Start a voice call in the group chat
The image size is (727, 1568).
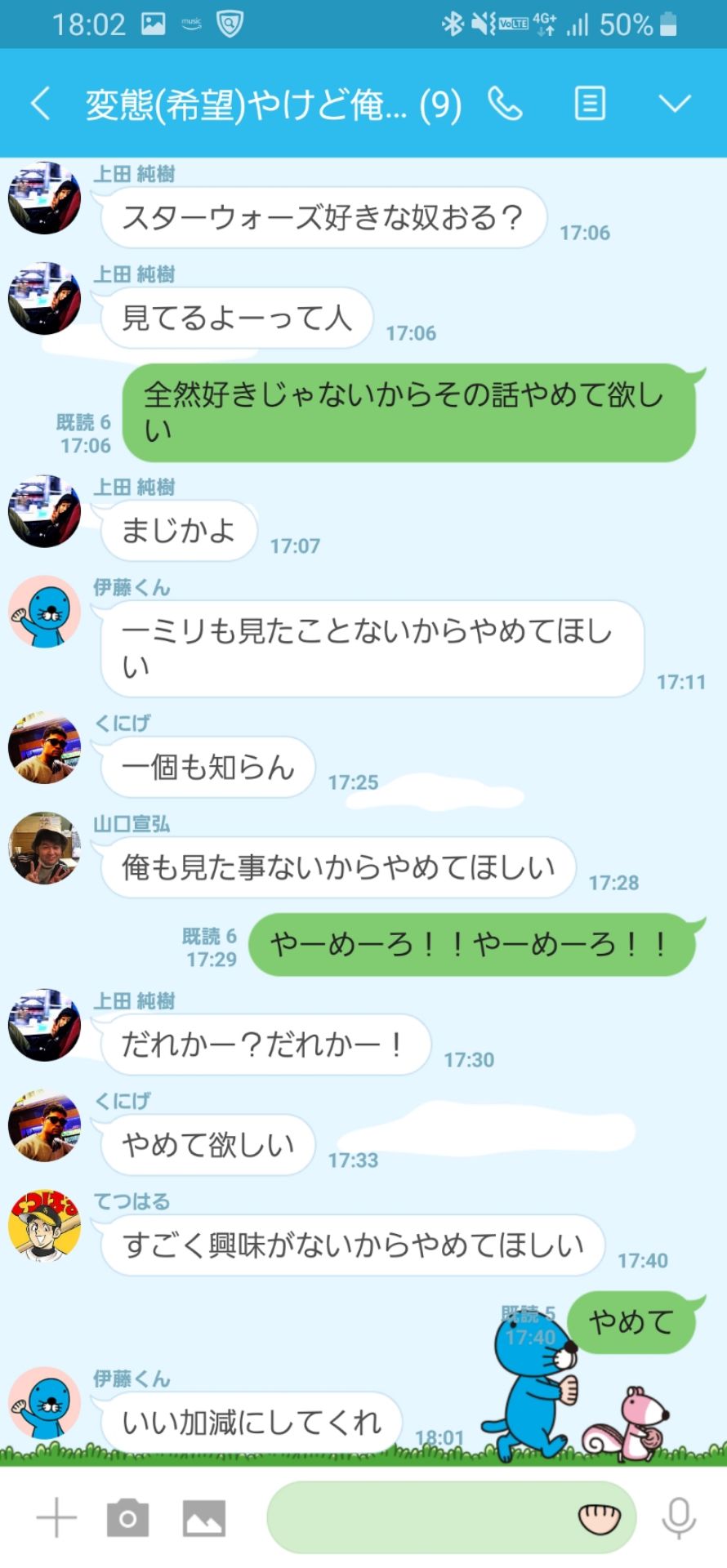503,104
